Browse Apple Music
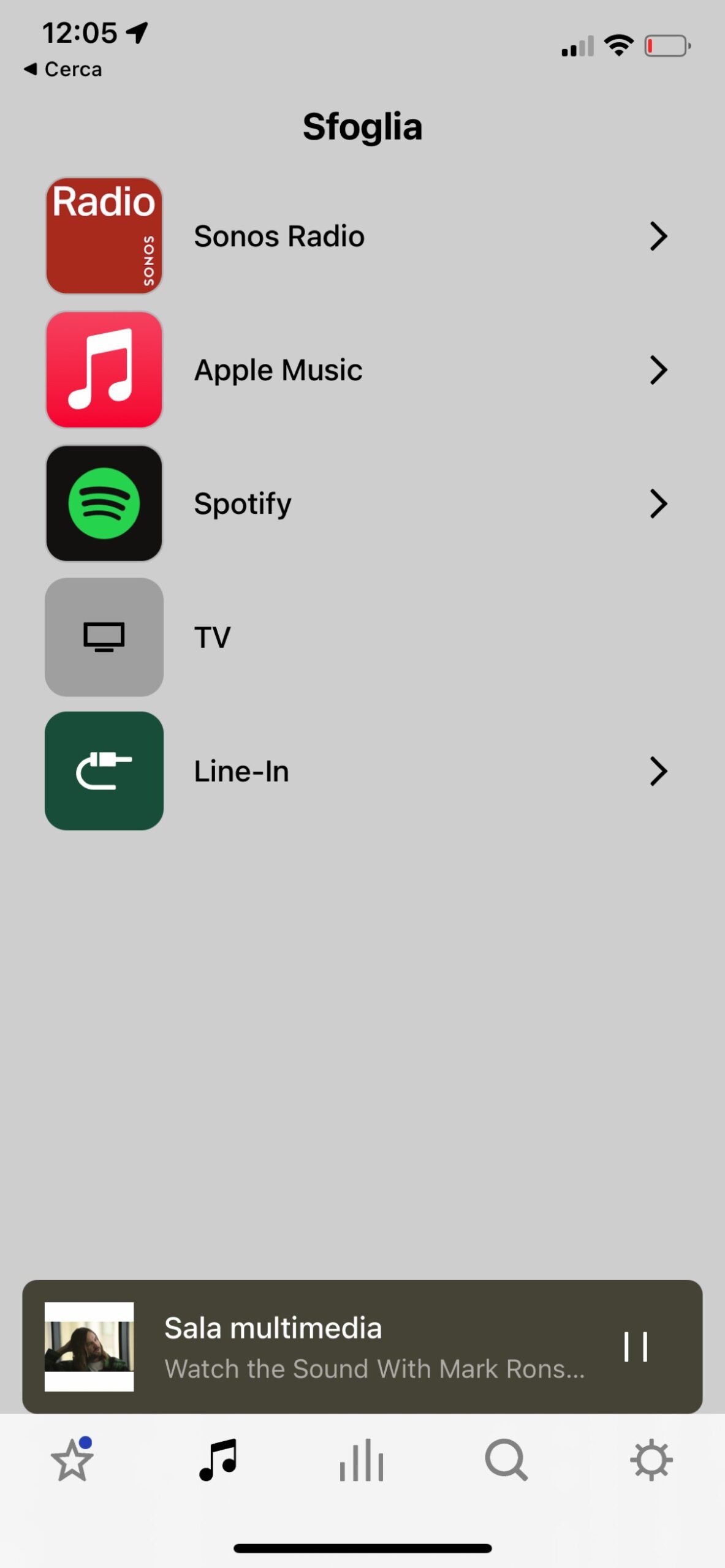The width and height of the screenshot is (725, 1568). (x=362, y=369)
